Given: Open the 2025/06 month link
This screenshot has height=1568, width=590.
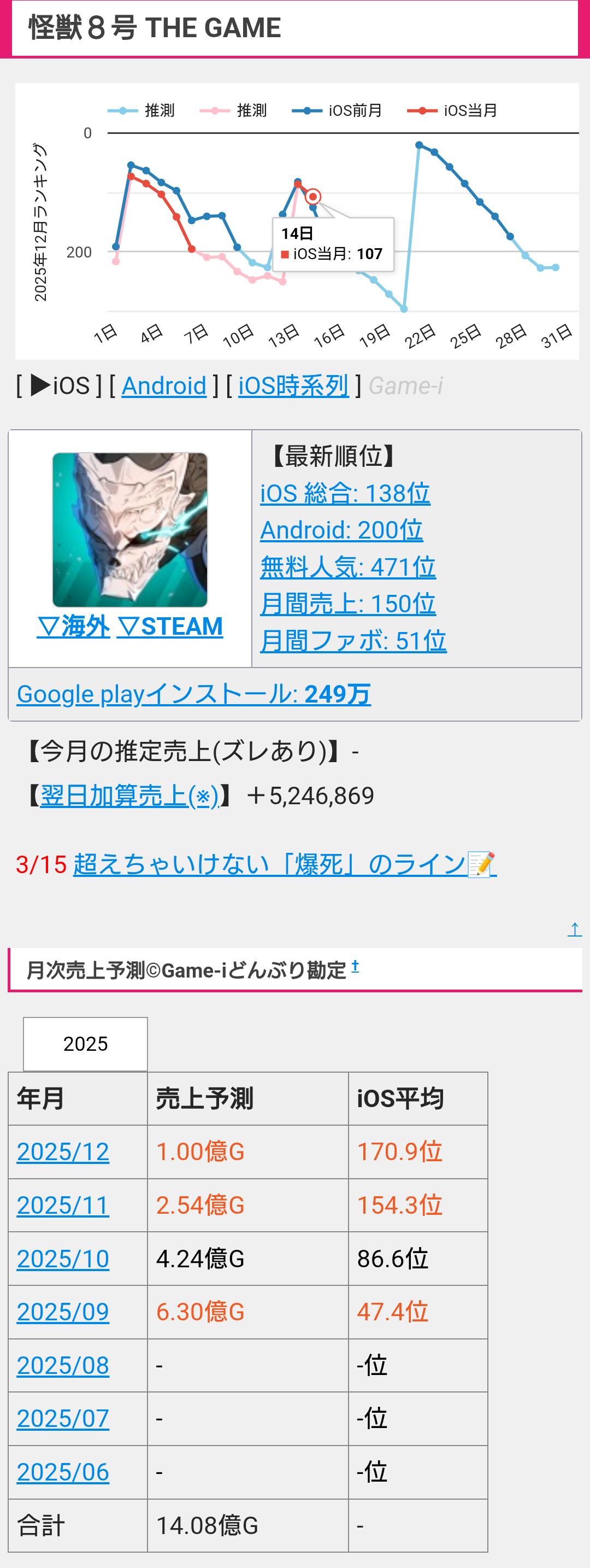Looking at the screenshot, I should 63,1472.
